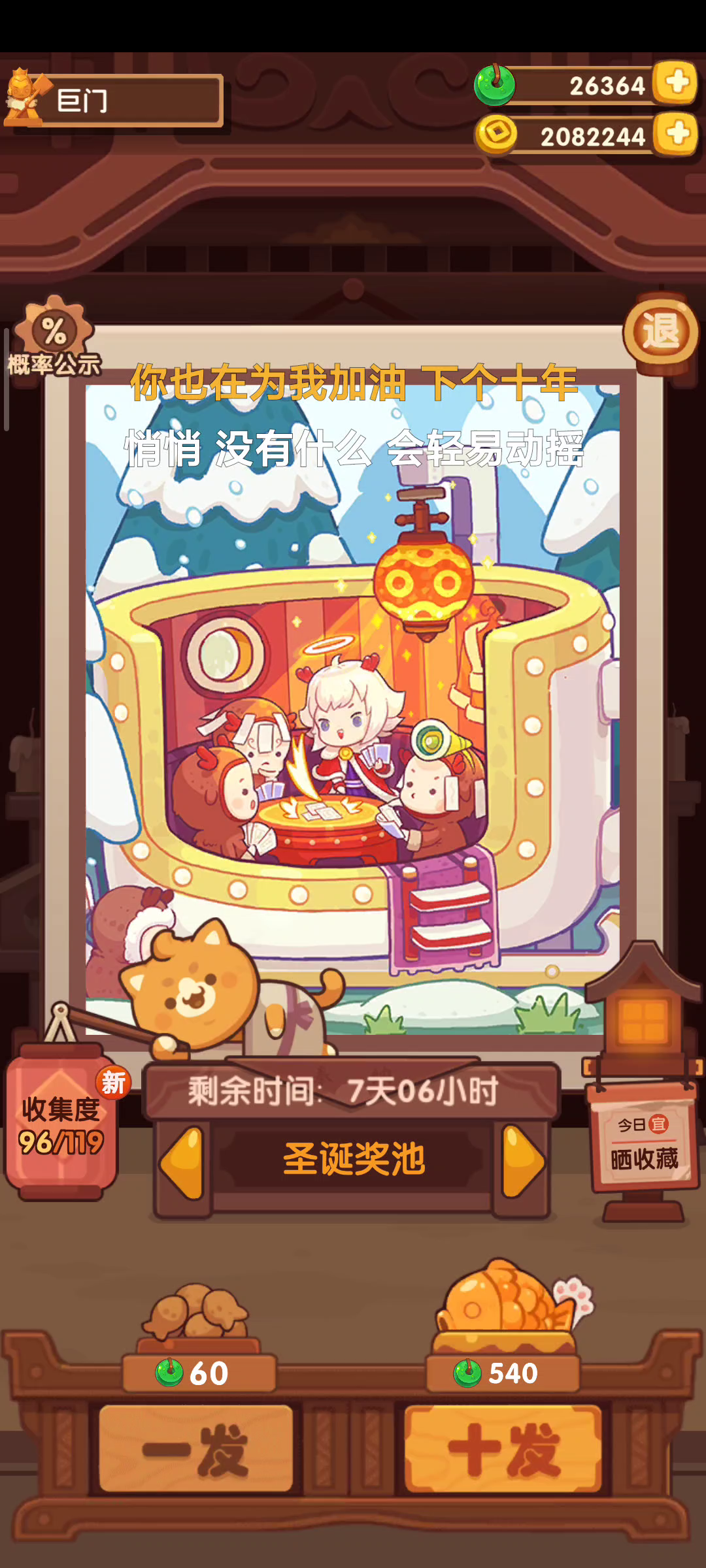Exit via the 退 button
Image resolution: width=706 pixels, height=1568 pixels.
click(660, 331)
